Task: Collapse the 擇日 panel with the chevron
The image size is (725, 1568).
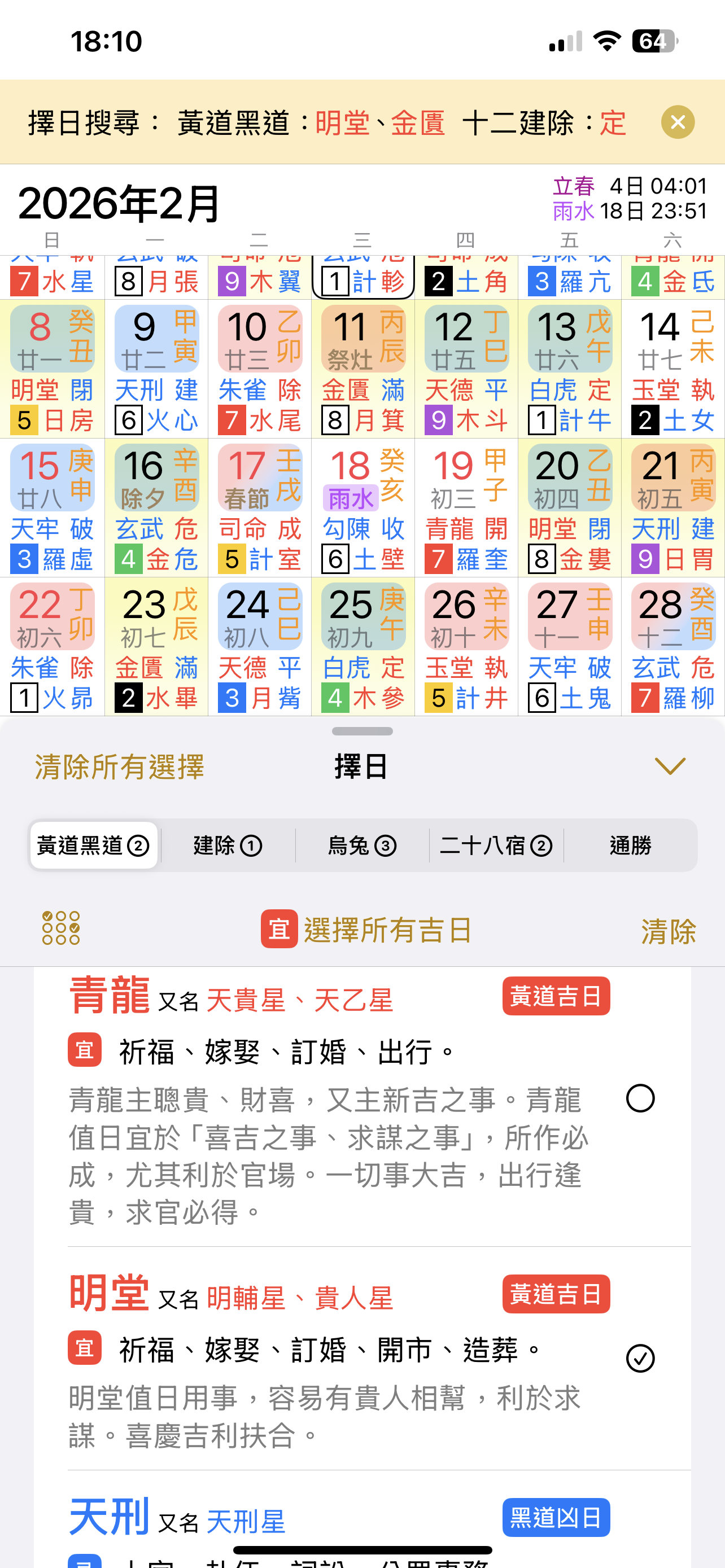Action: point(670,766)
